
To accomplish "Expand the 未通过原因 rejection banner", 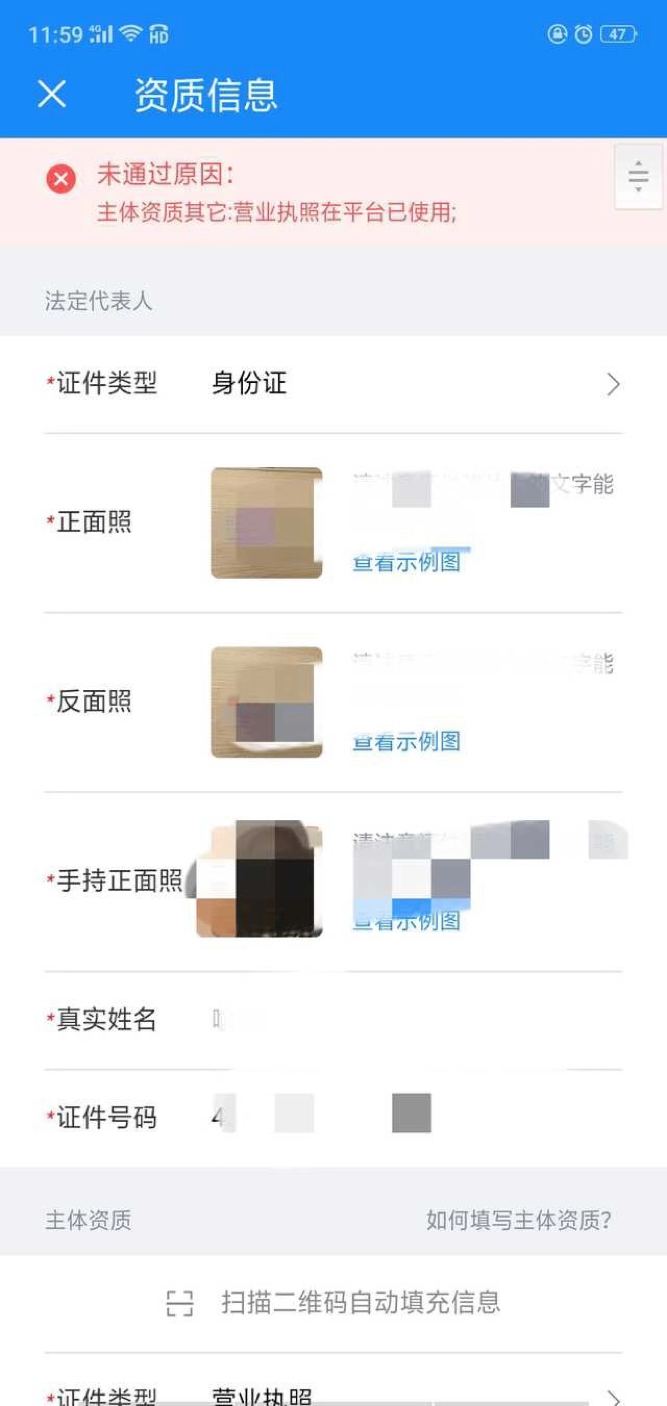I will 638,177.
